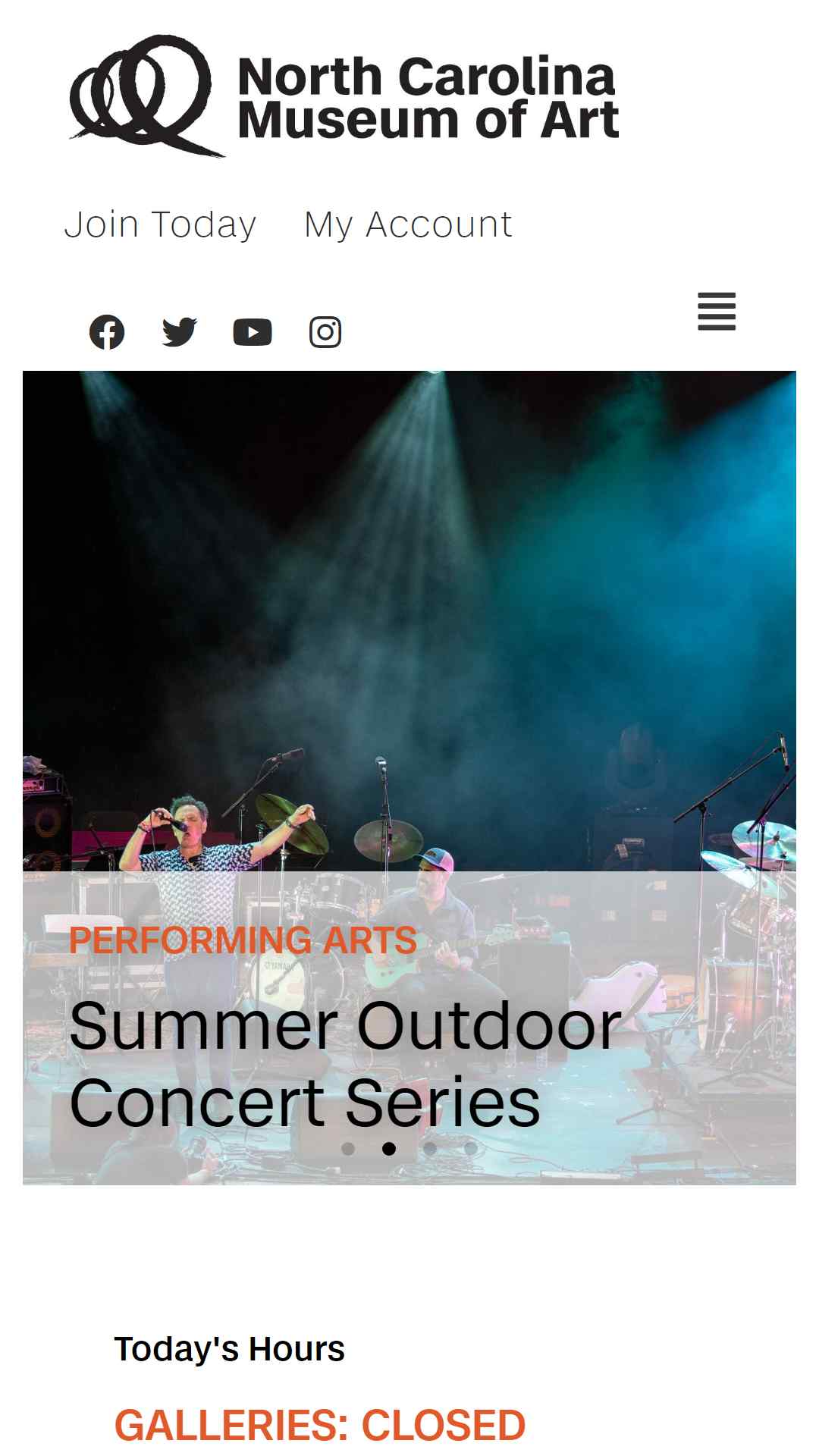The width and height of the screenshot is (819, 1456).
Task: Visit the museum's Twitter profile
Action: coord(180,332)
